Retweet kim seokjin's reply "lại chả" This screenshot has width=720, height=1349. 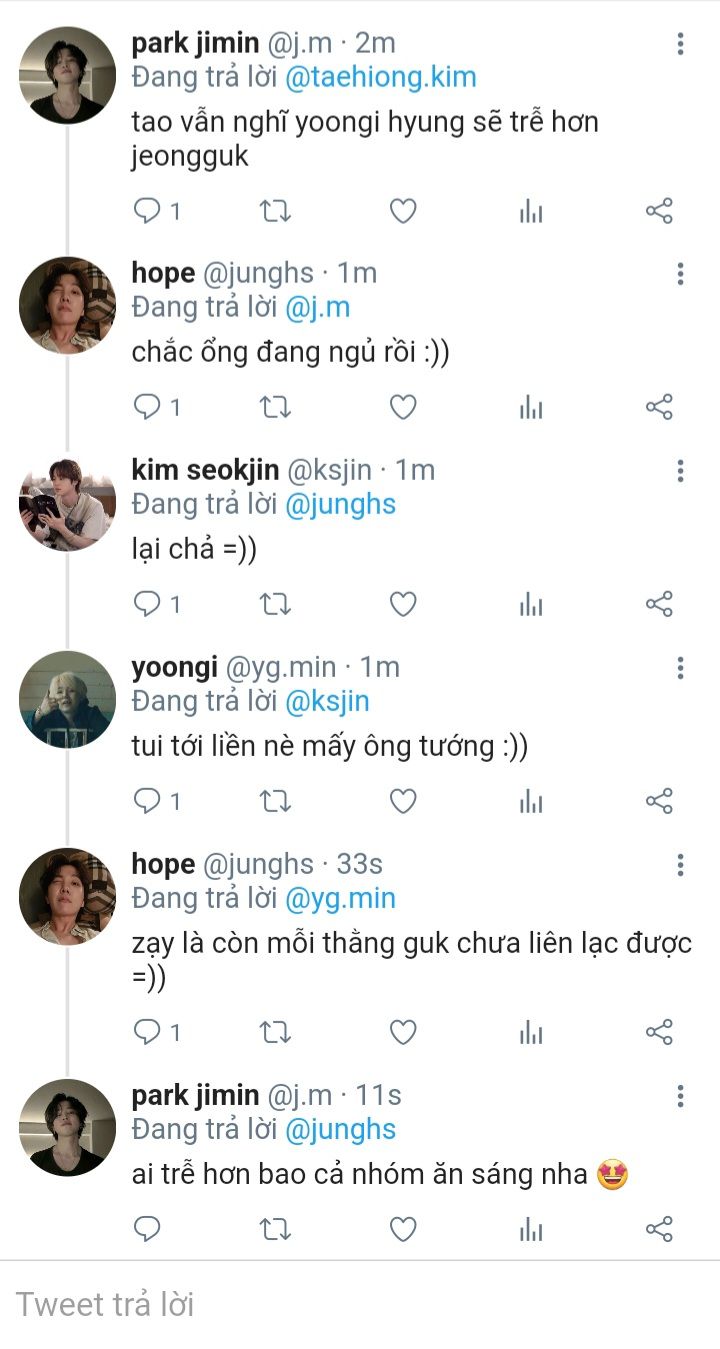275,604
